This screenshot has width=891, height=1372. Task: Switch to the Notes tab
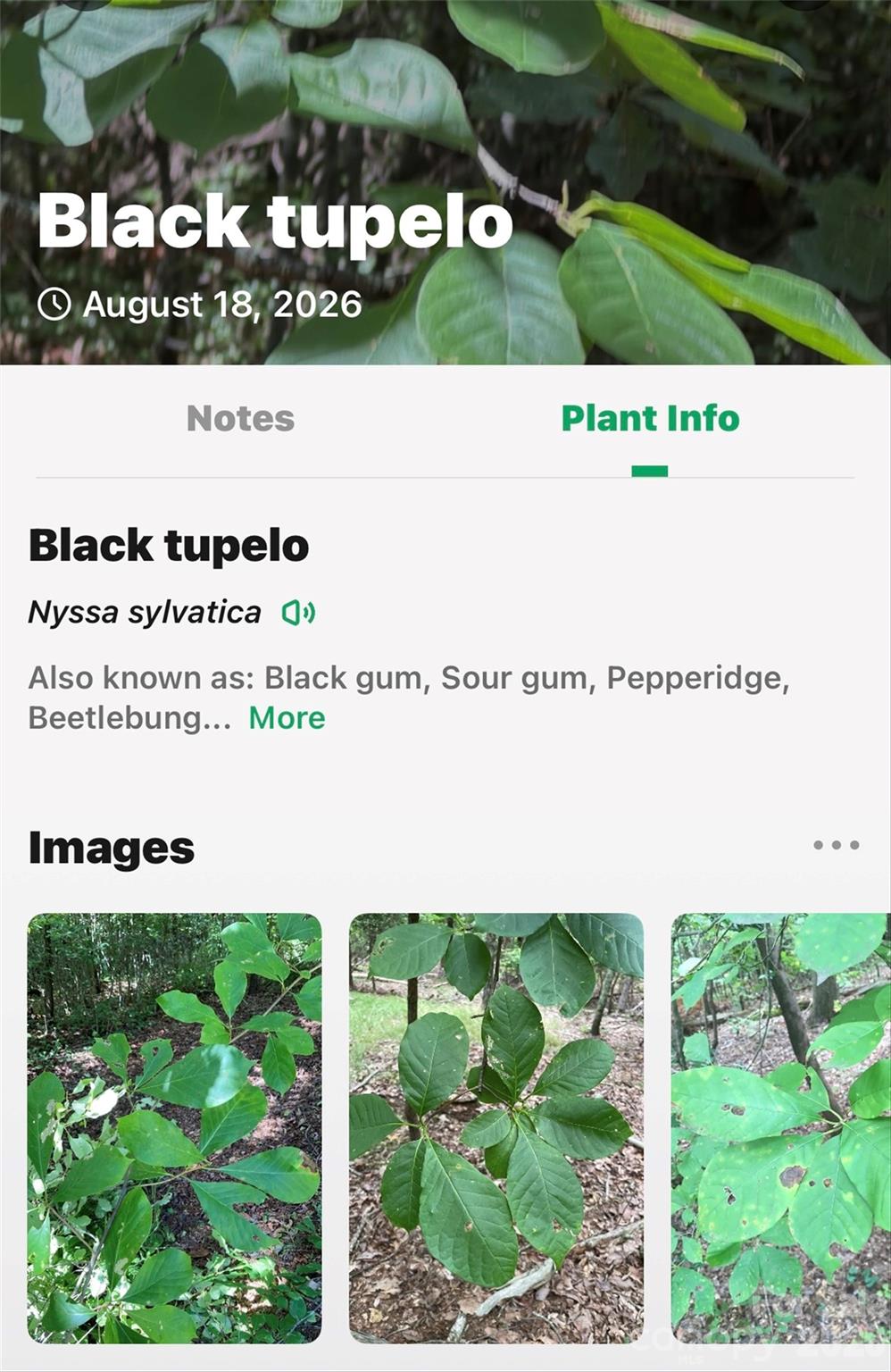240,418
